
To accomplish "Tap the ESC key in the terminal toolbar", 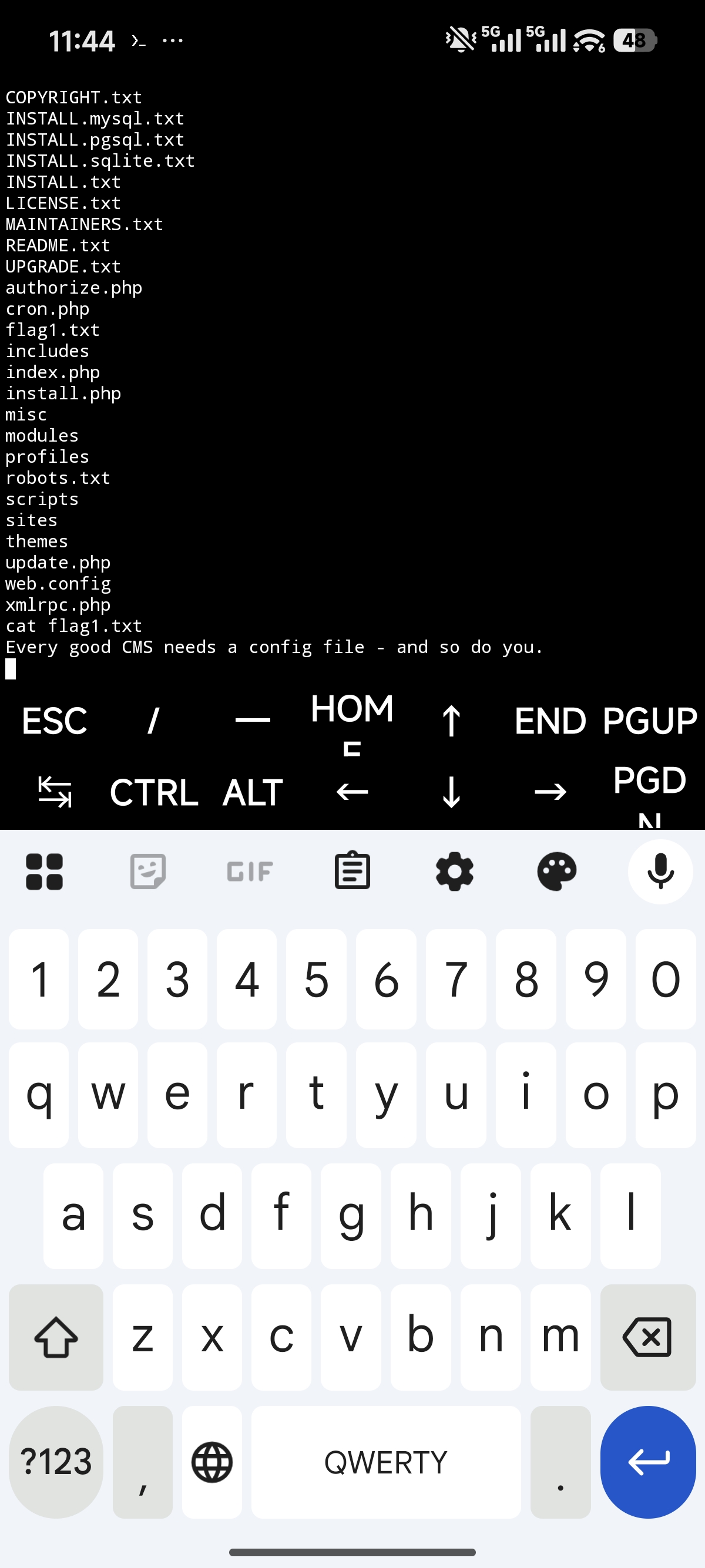I will click(55, 721).
